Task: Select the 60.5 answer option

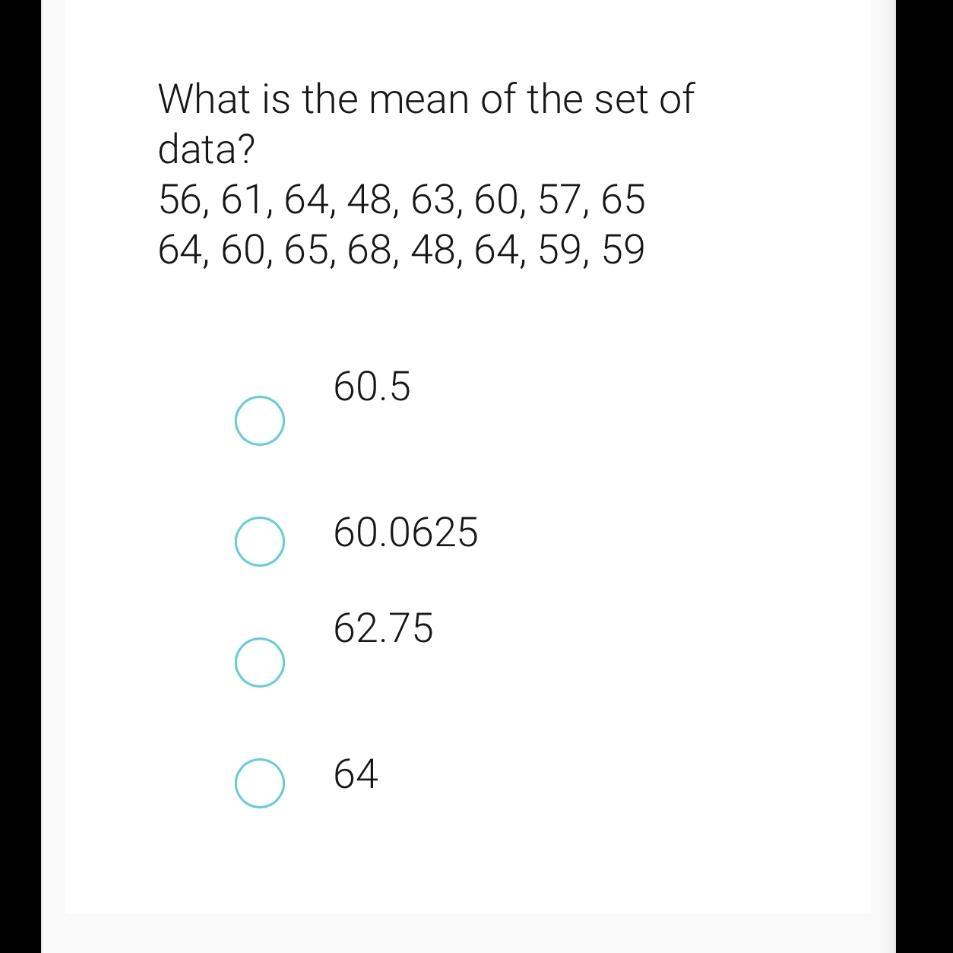Action: point(260,421)
